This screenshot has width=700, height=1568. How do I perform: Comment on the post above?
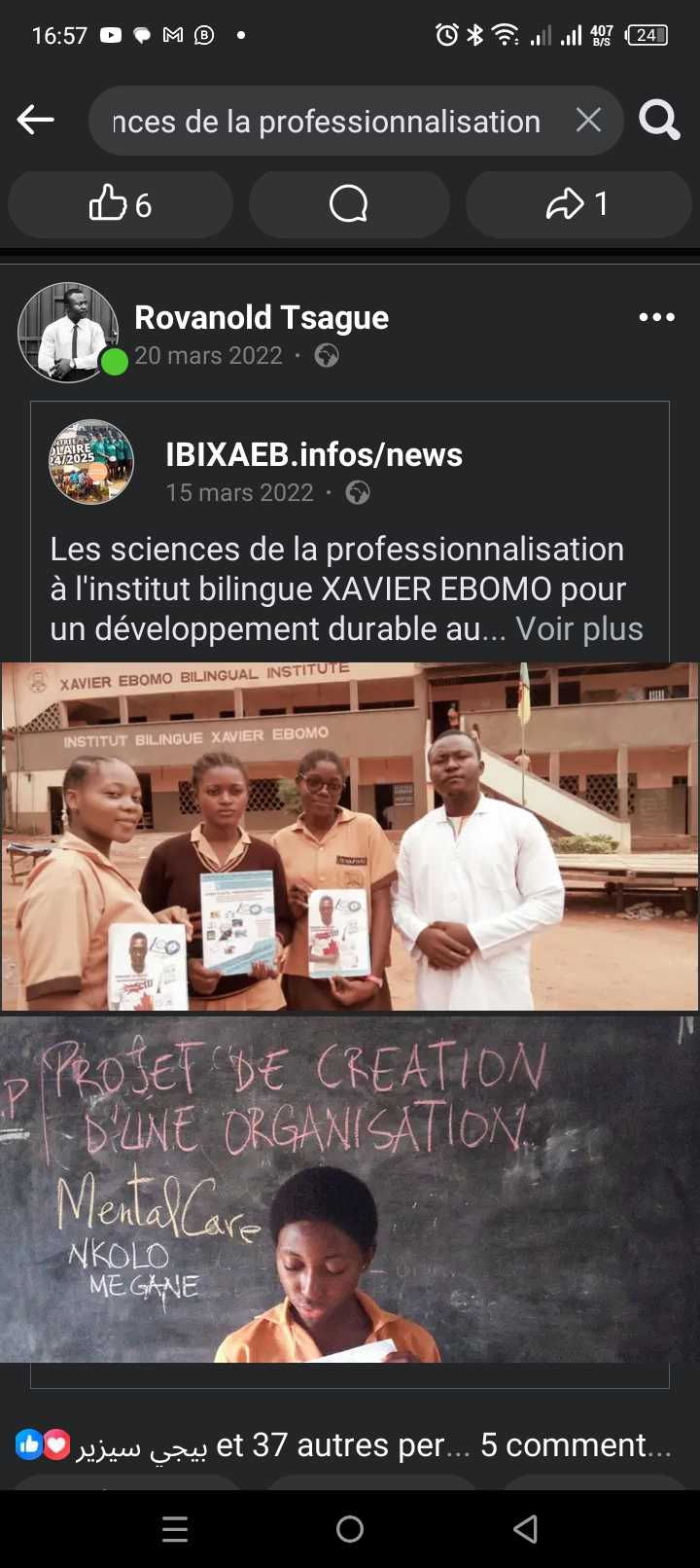click(x=349, y=204)
